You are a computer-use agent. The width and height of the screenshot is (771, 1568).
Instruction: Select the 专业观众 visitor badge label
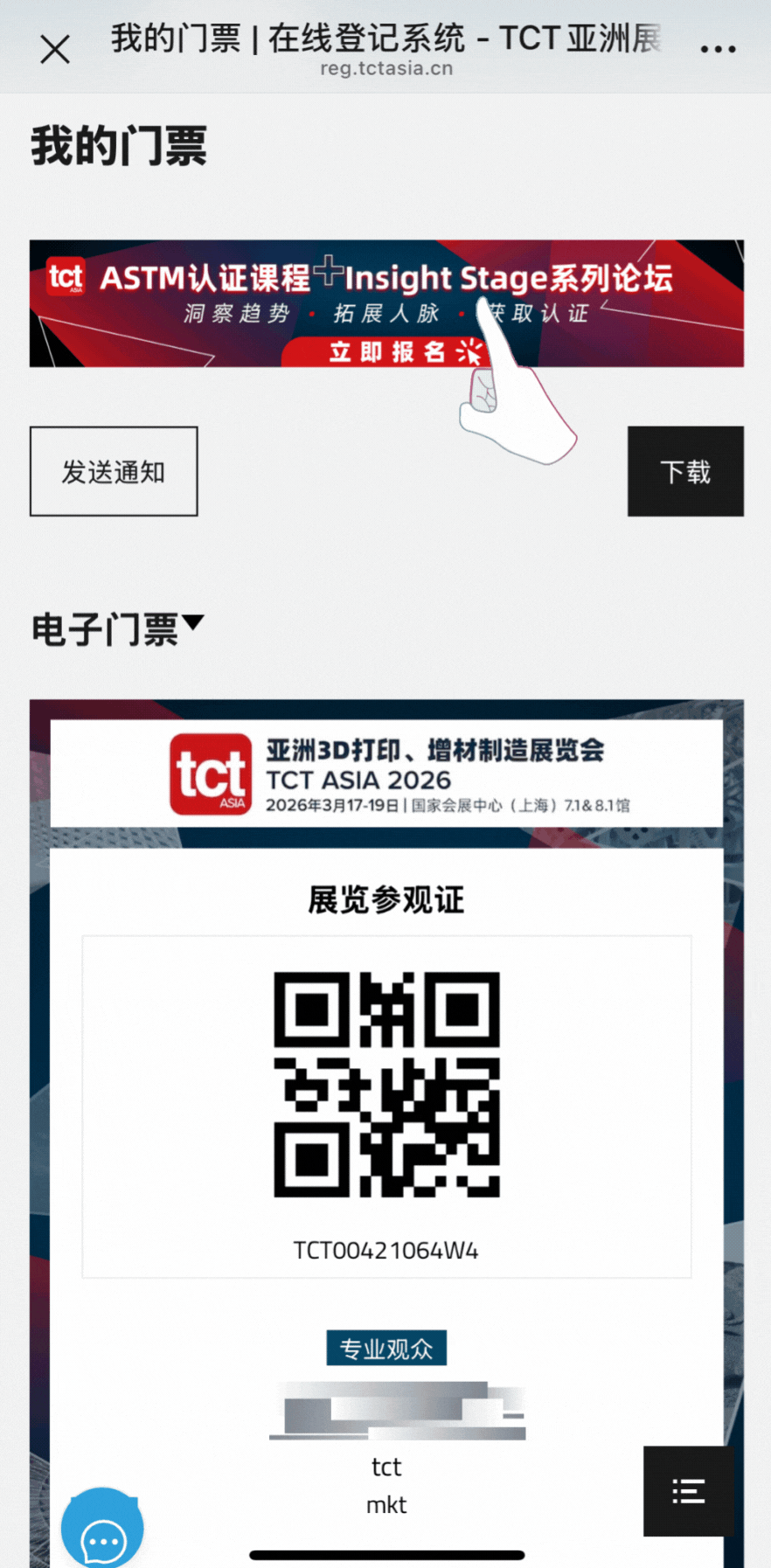click(x=385, y=1348)
